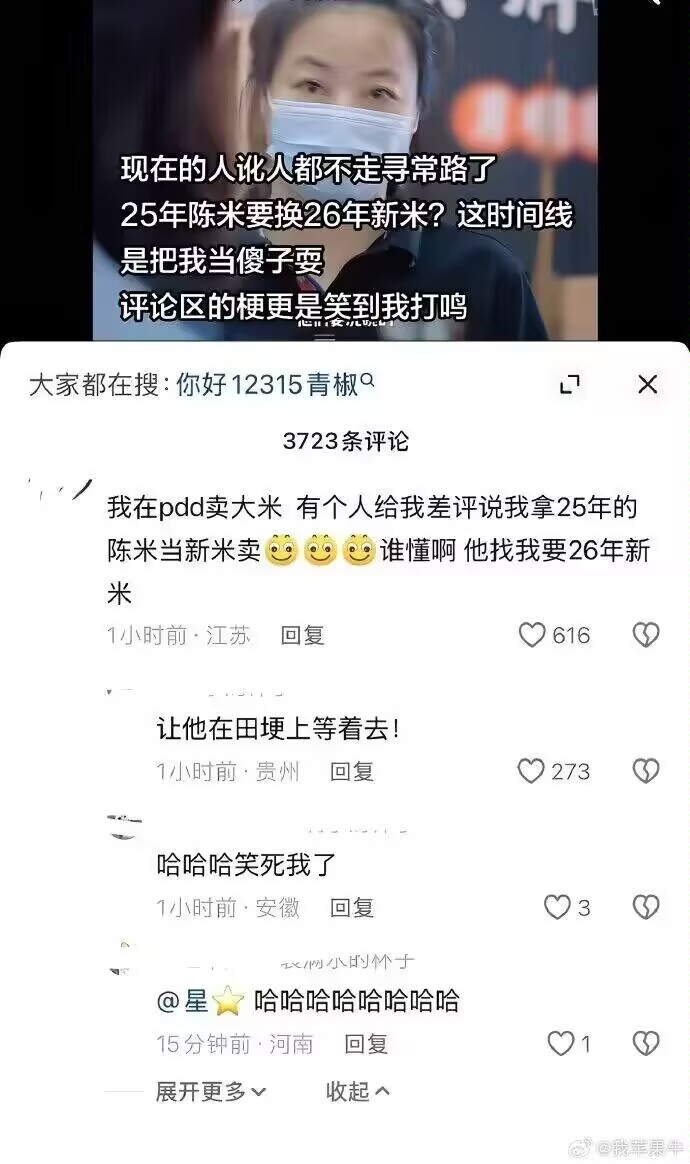
Task: Dislike the pdd卖大米 comment
Action: (x=646, y=635)
